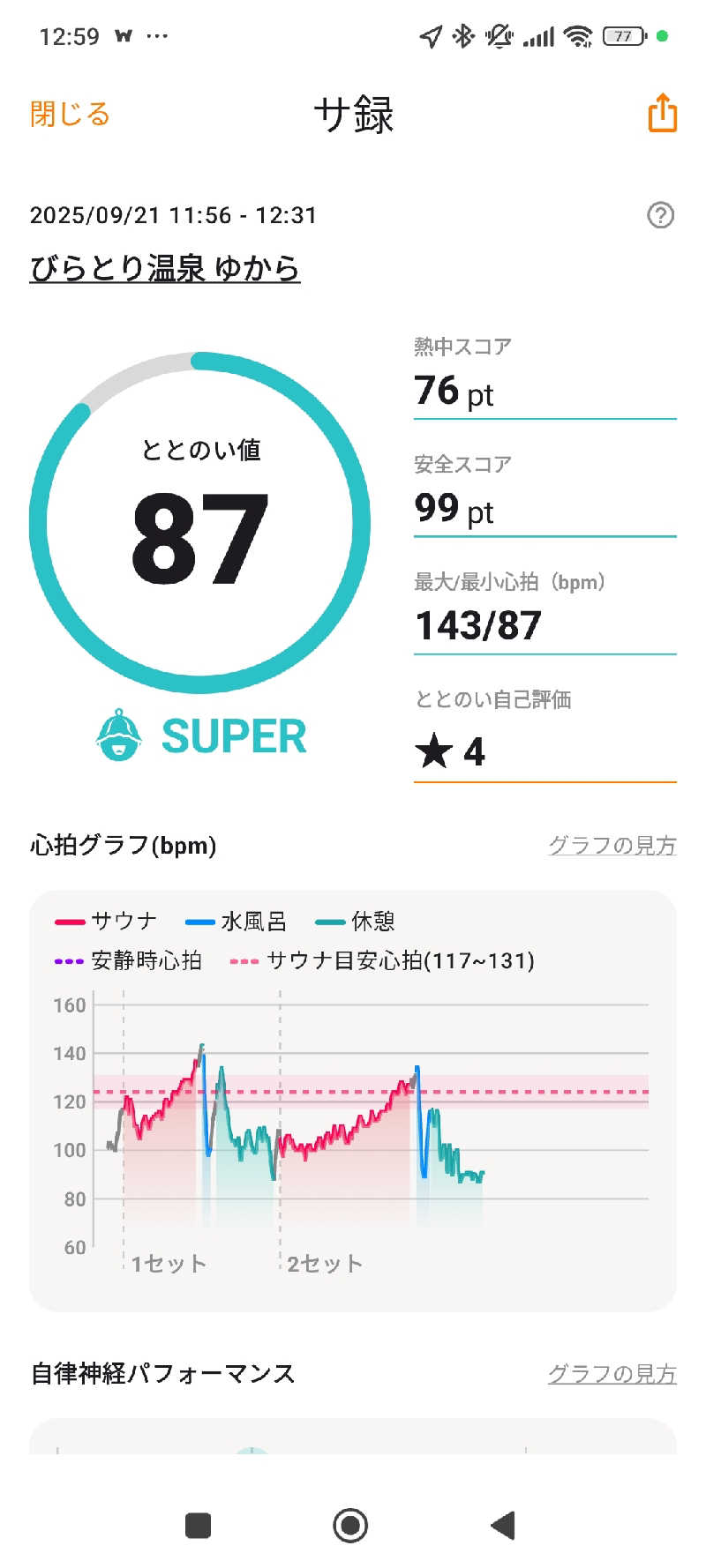This screenshot has width=706, height=1568.
Task: Go back with the system back button
Action: pyautogui.click(x=503, y=1525)
